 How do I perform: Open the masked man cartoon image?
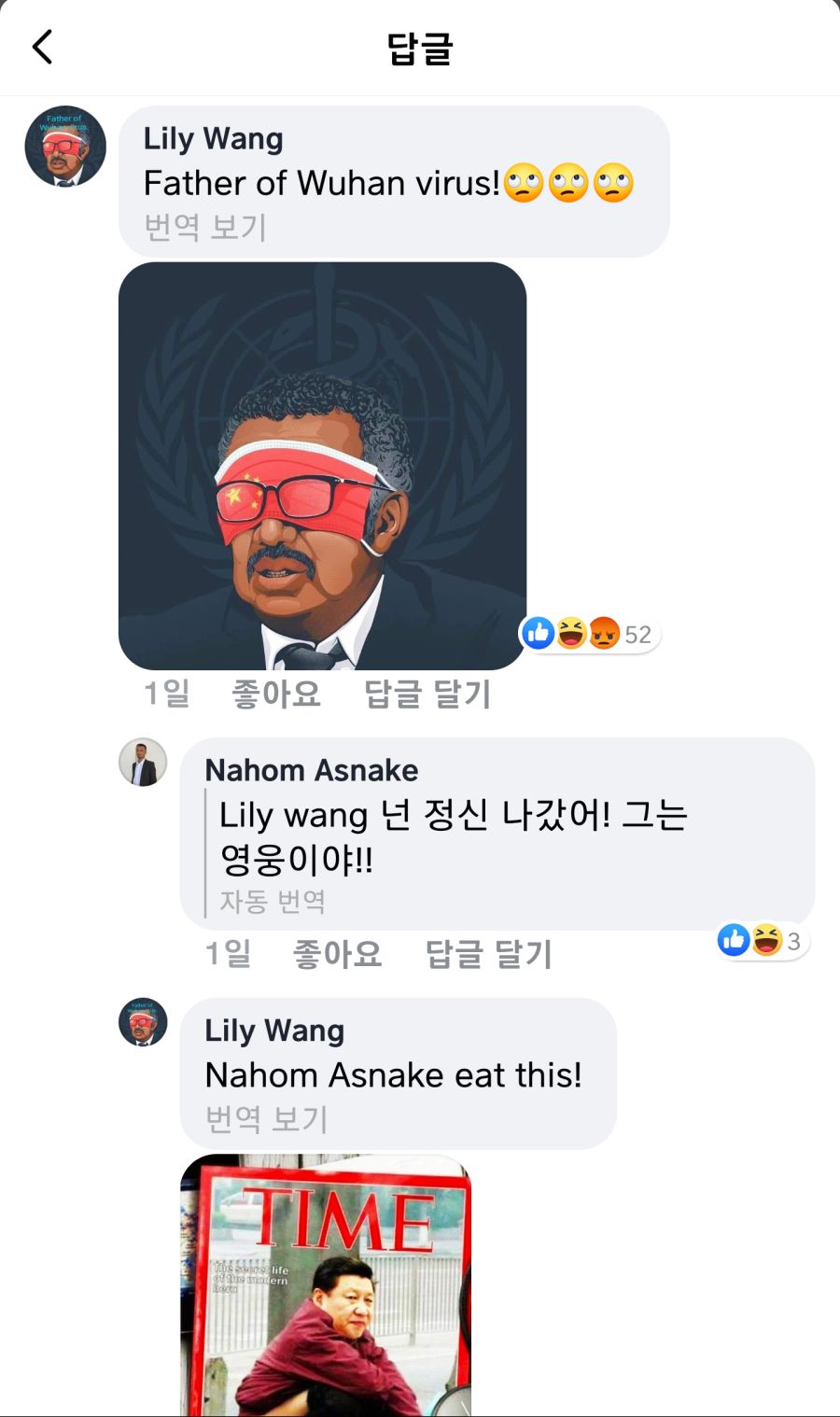point(322,466)
